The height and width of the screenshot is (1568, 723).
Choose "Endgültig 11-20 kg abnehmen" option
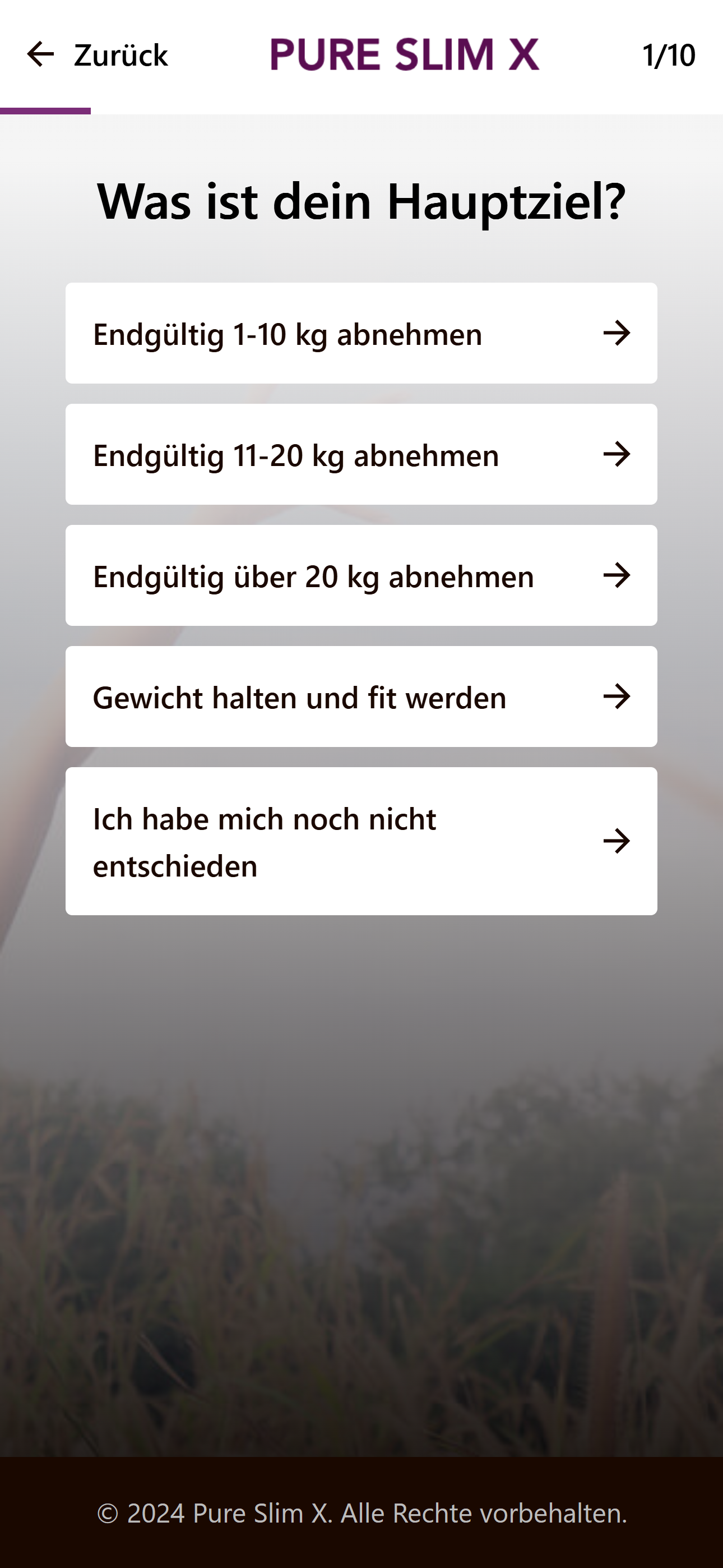pyautogui.click(x=361, y=455)
